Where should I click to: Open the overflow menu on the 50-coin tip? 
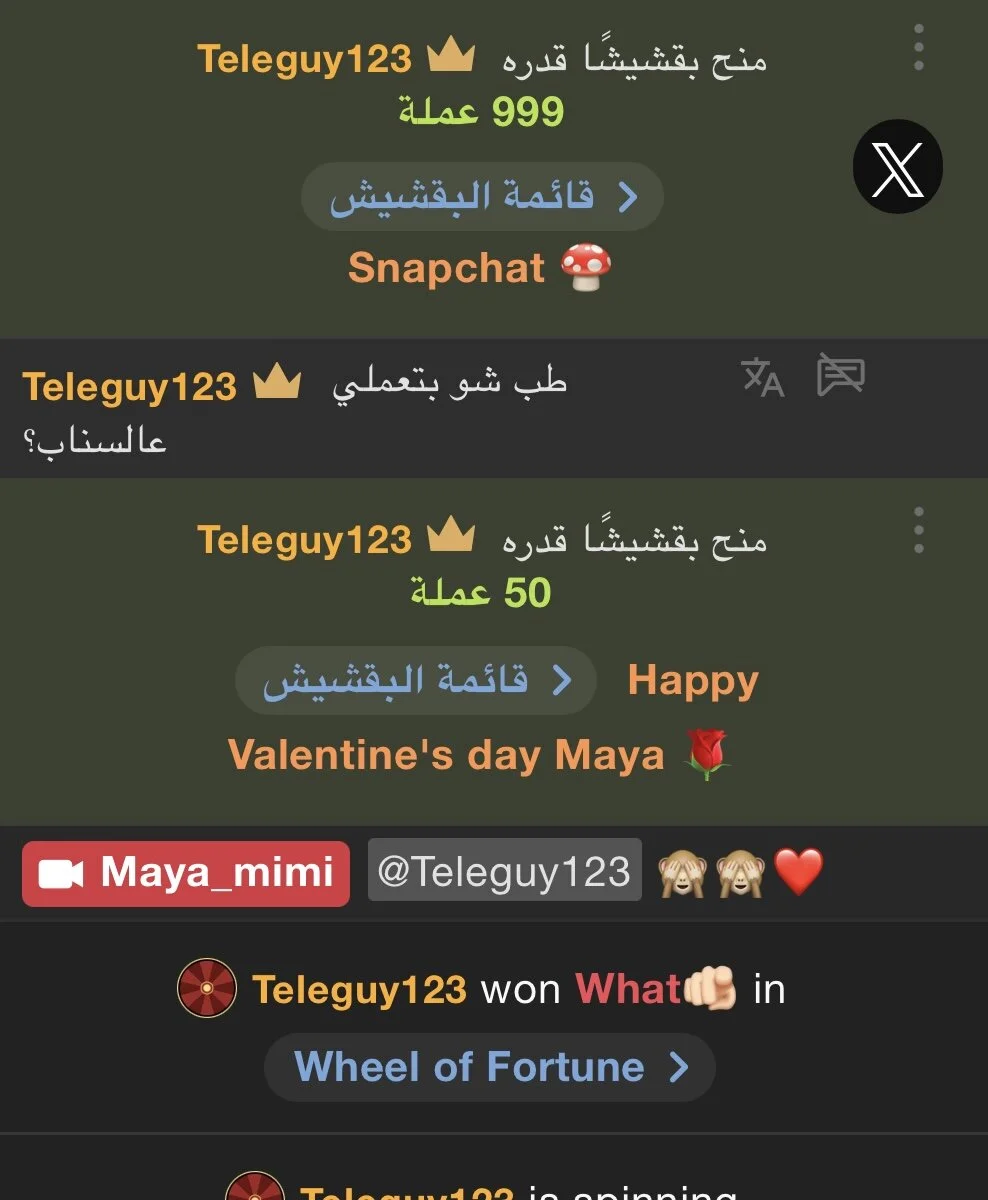coord(918,530)
